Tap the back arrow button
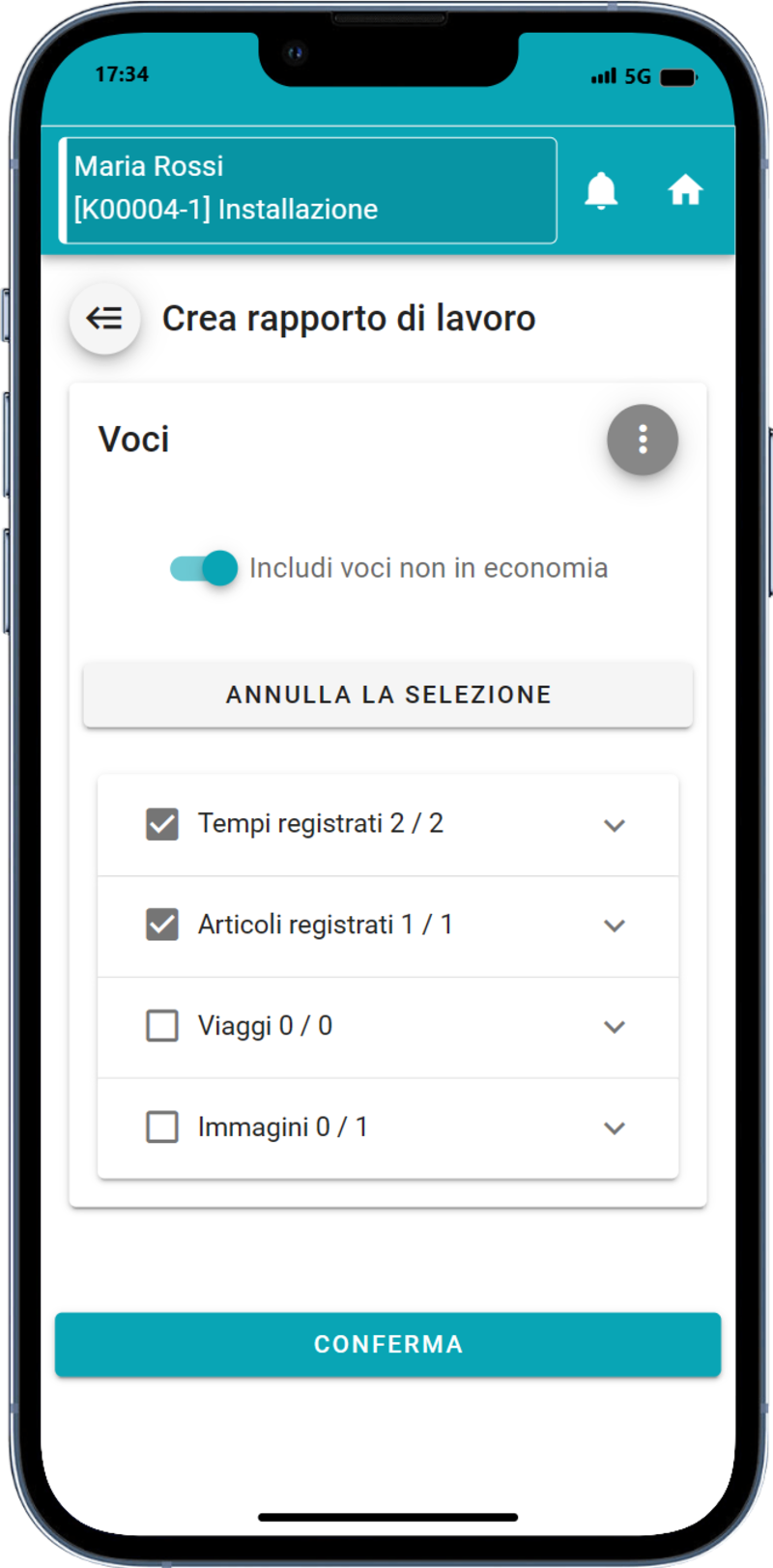Viewport: 773px width, 1568px height. 104,318
